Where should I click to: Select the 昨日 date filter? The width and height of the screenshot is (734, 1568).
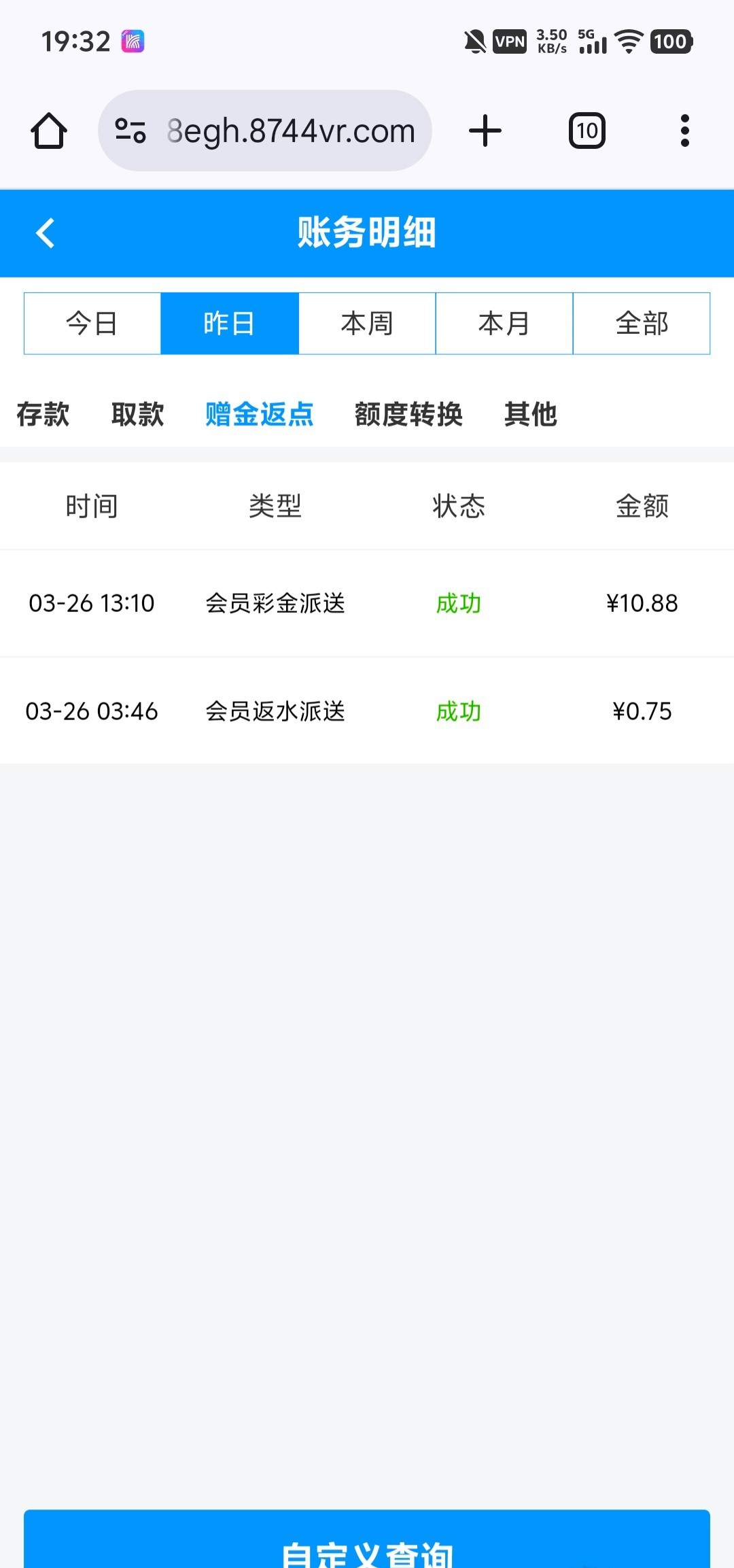click(x=230, y=324)
